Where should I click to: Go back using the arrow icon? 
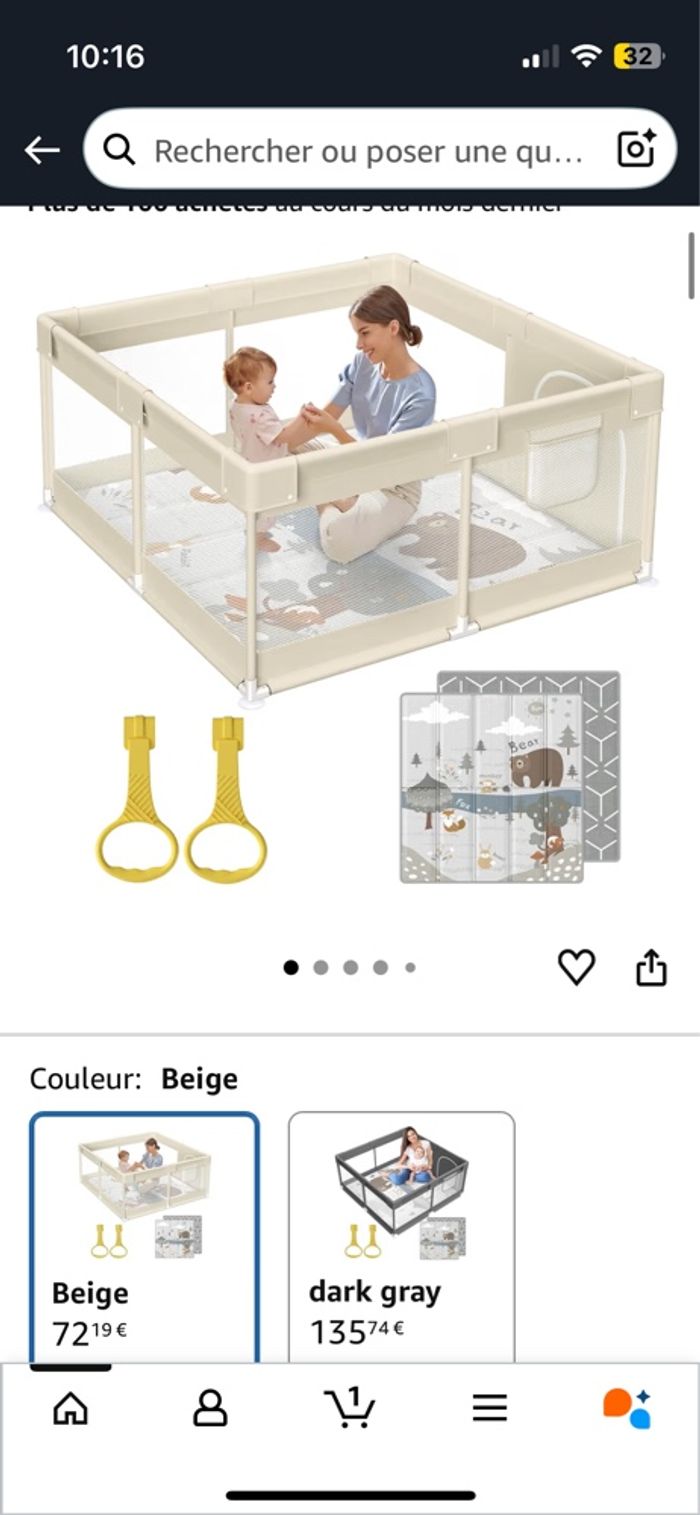[42, 150]
